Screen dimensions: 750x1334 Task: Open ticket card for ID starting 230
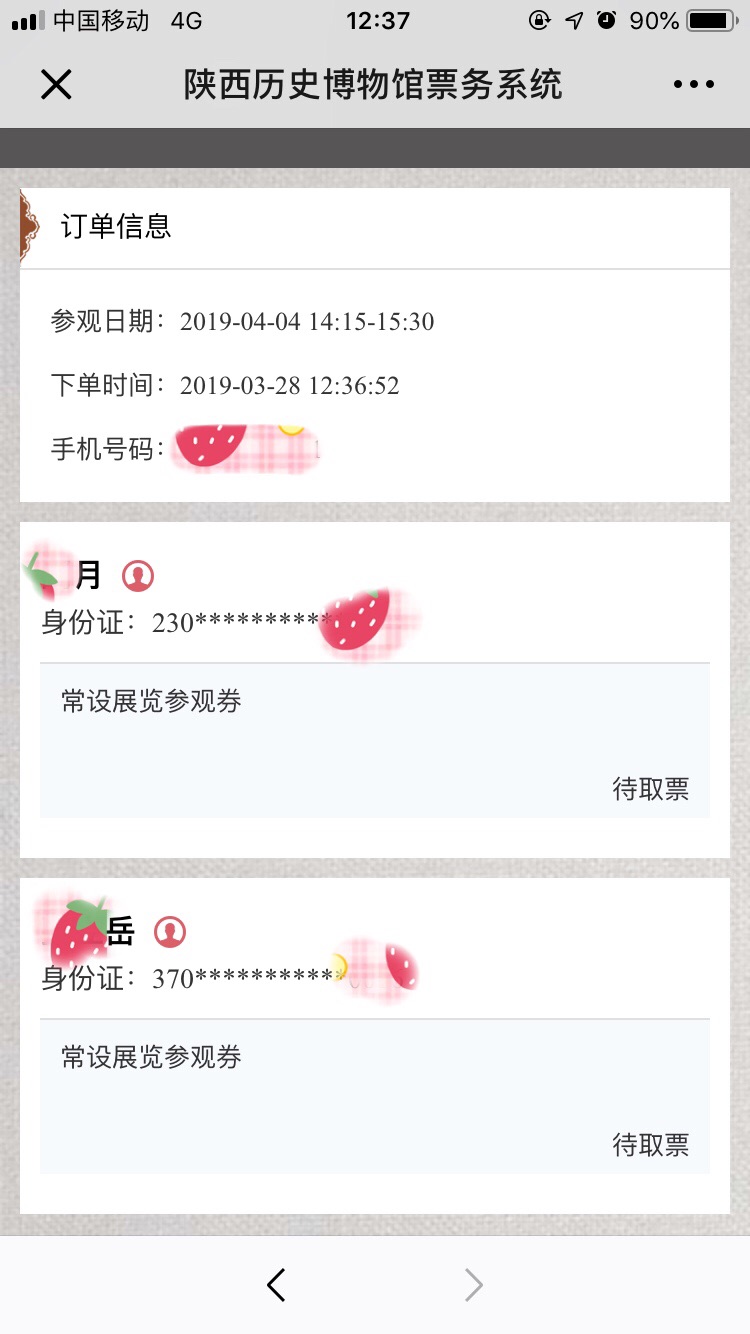coord(374,741)
